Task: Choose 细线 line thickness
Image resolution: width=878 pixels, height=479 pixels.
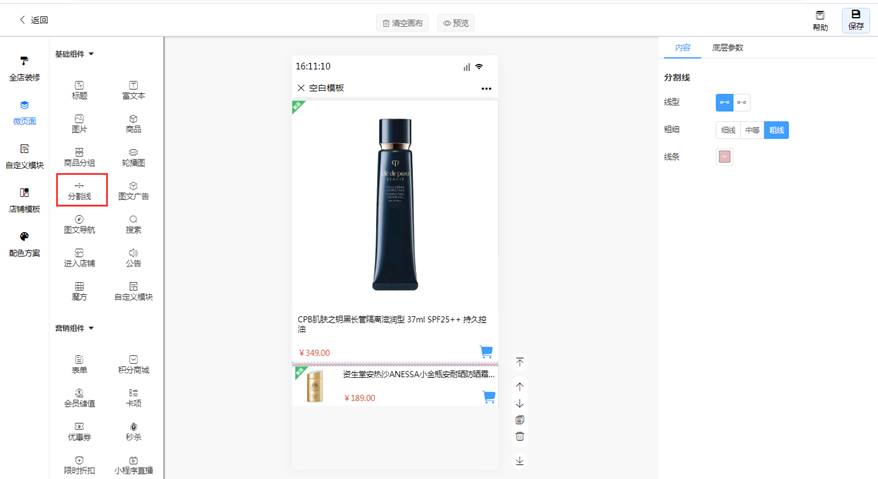Action: click(727, 130)
